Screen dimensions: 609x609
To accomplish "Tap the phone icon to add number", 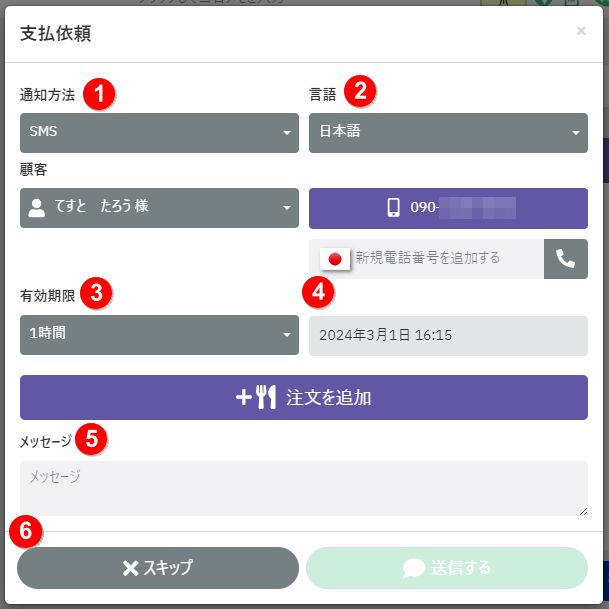I will coord(566,259).
